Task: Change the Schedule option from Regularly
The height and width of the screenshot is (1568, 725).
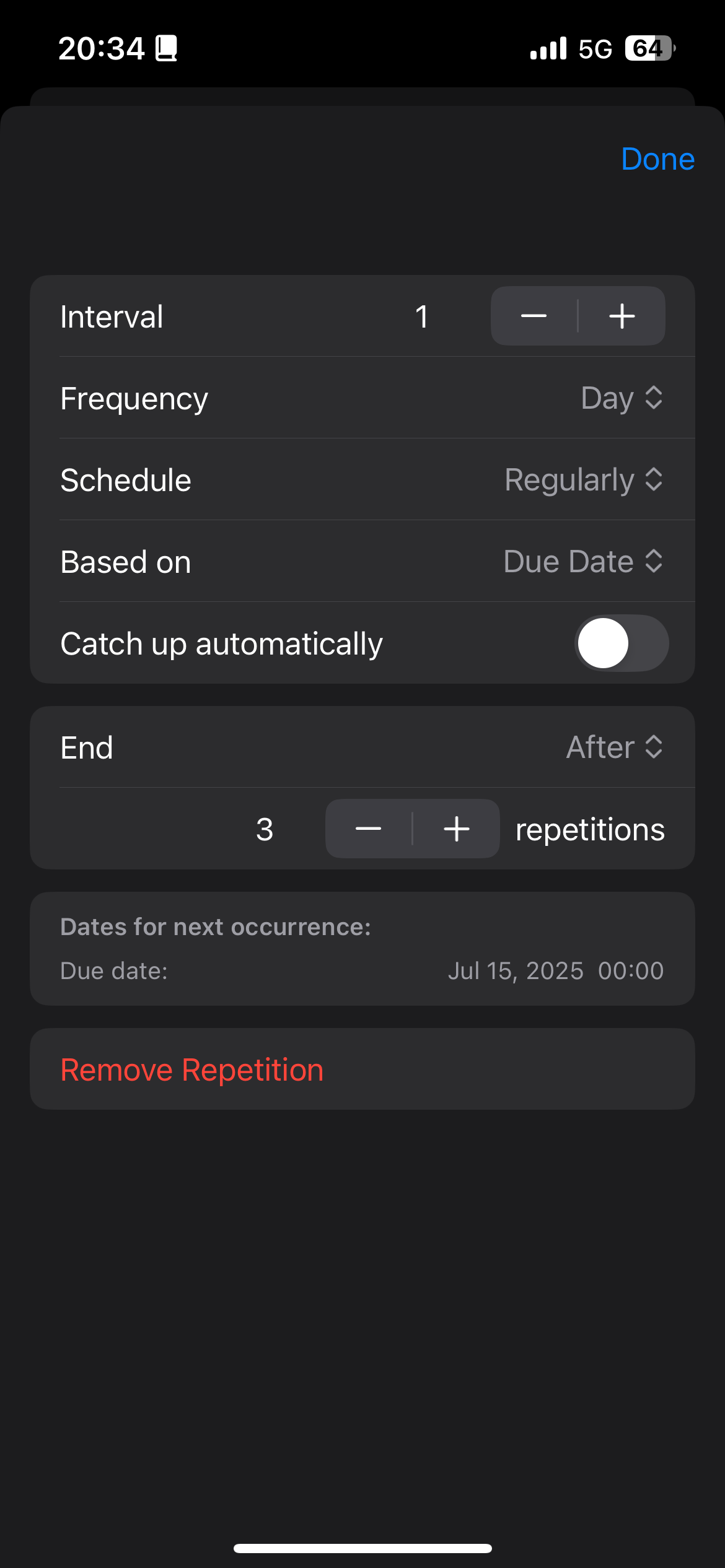Action: (x=584, y=480)
